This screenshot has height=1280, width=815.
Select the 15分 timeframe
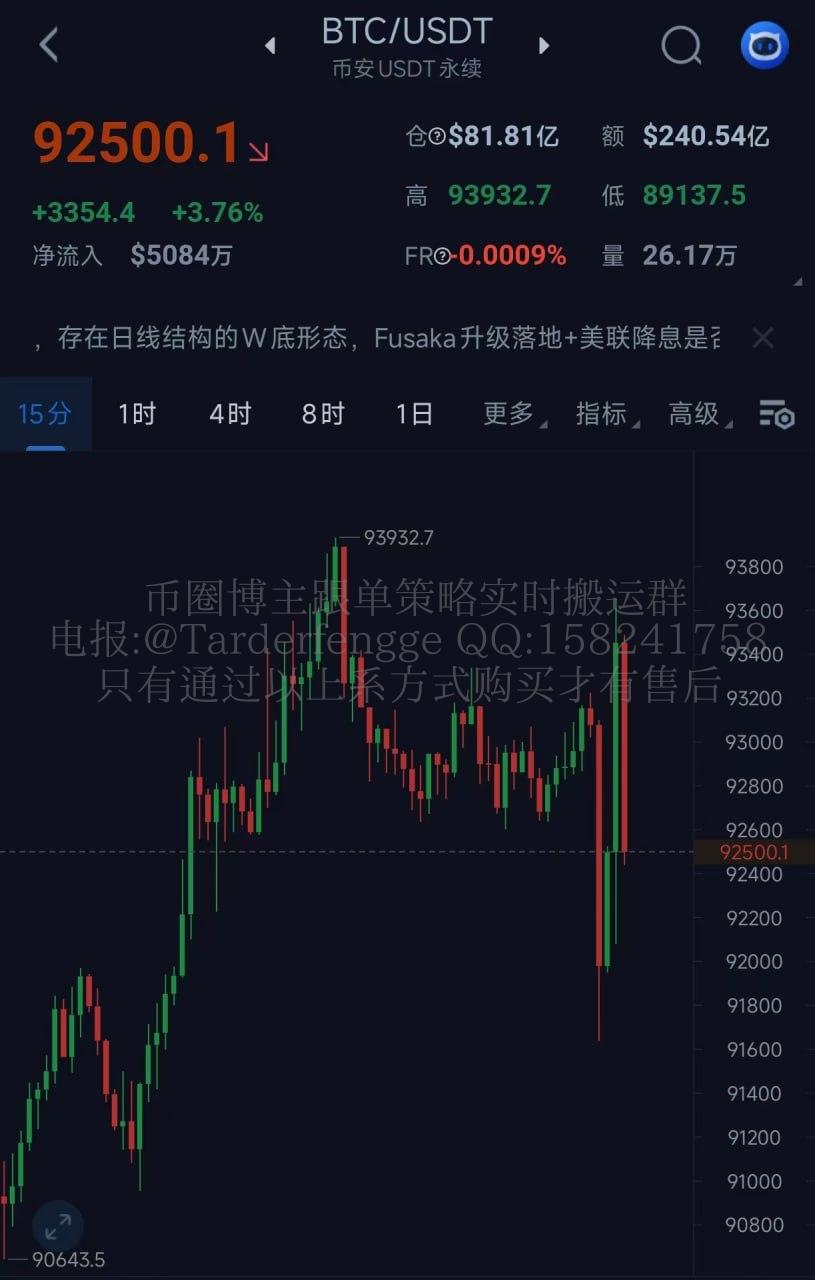coord(45,413)
